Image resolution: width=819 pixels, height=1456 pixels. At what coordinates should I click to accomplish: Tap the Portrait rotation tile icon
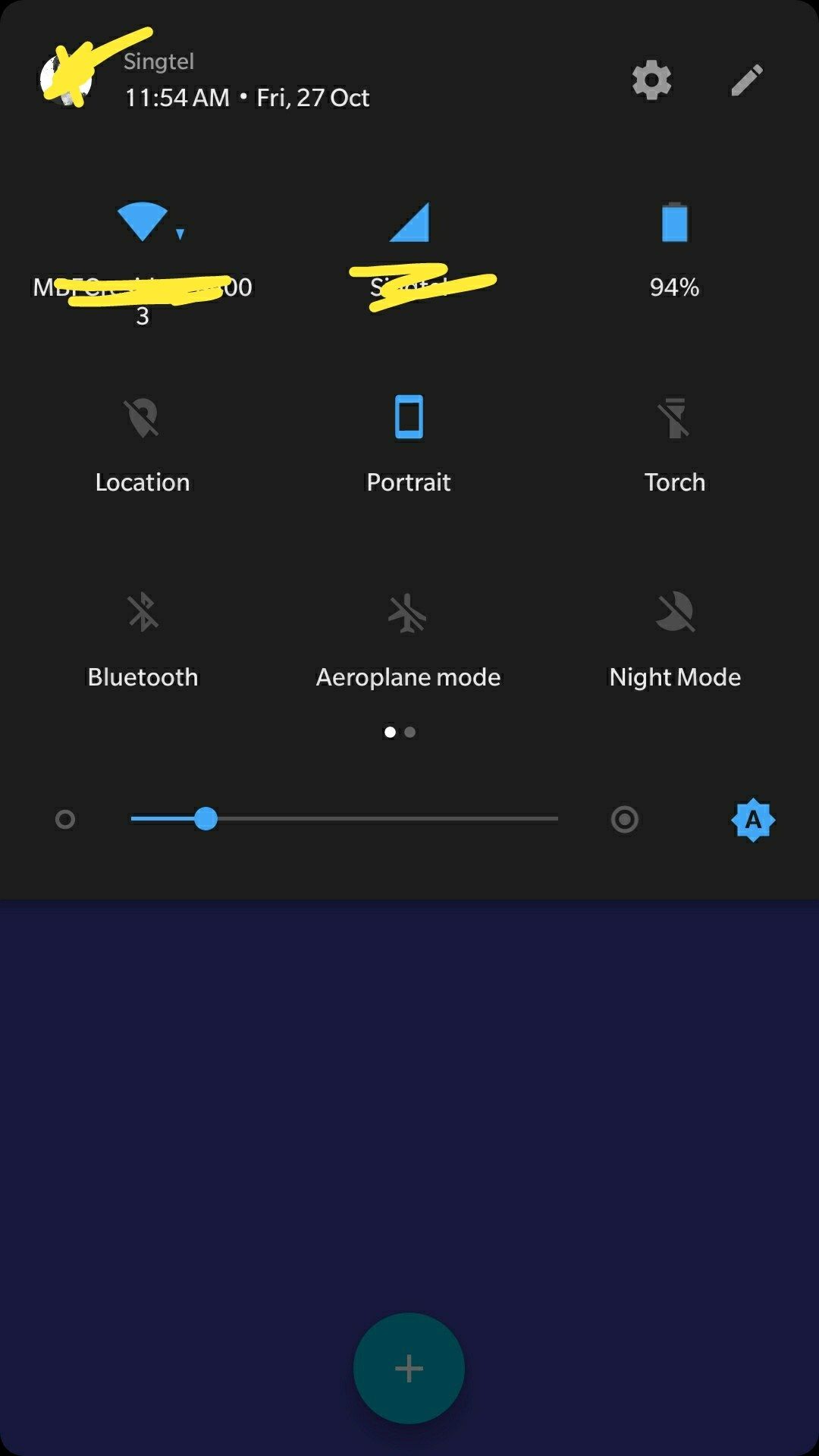click(409, 417)
